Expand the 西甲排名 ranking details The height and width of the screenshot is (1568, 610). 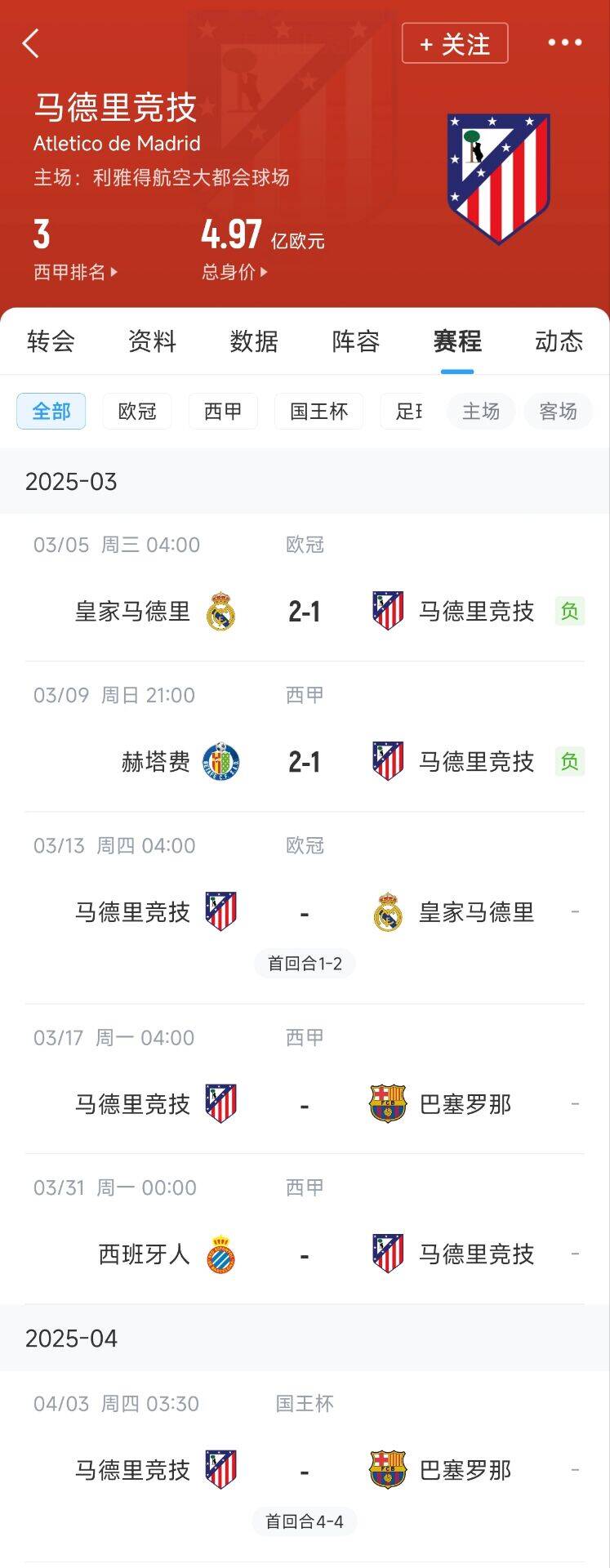[72, 273]
